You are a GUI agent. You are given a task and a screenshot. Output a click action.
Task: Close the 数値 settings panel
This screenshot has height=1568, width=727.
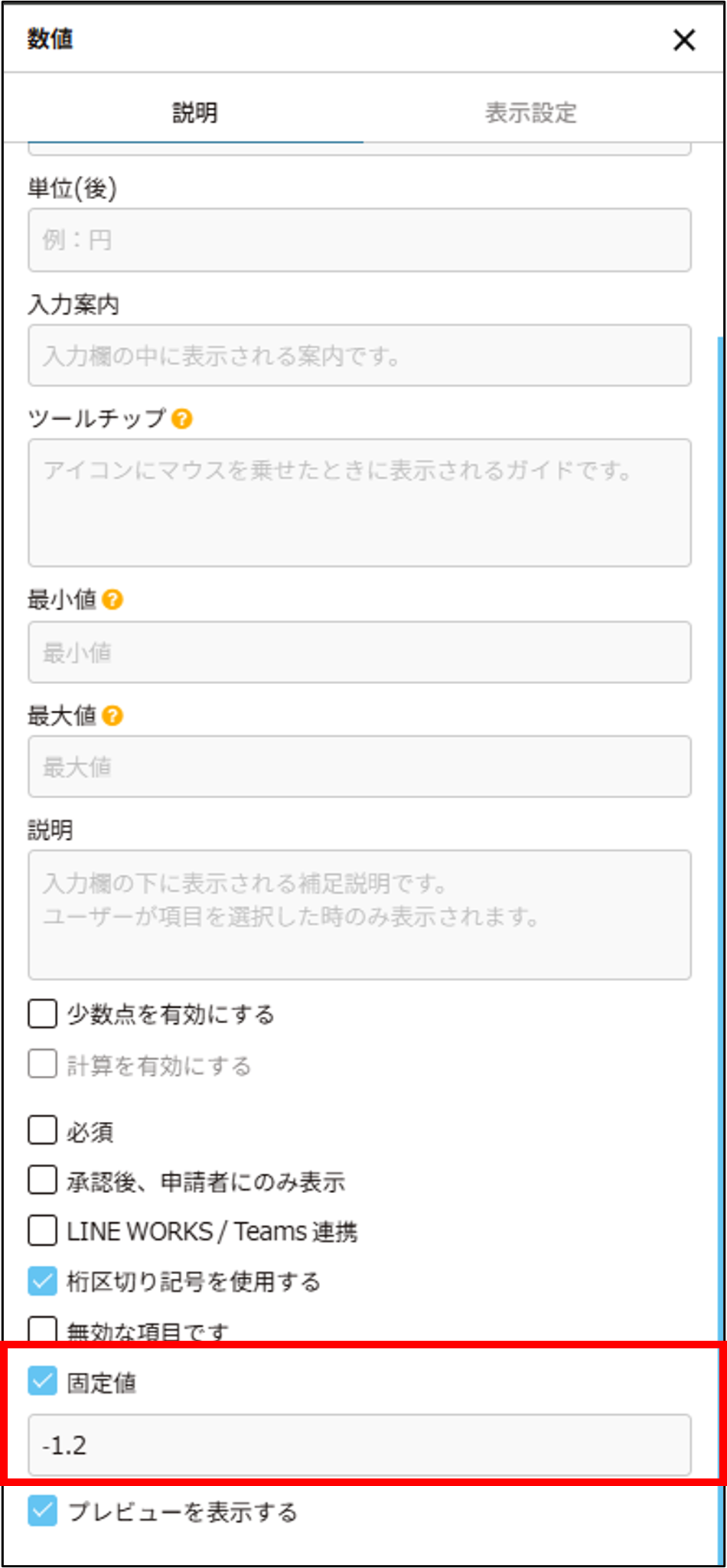(x=683, y=40)
